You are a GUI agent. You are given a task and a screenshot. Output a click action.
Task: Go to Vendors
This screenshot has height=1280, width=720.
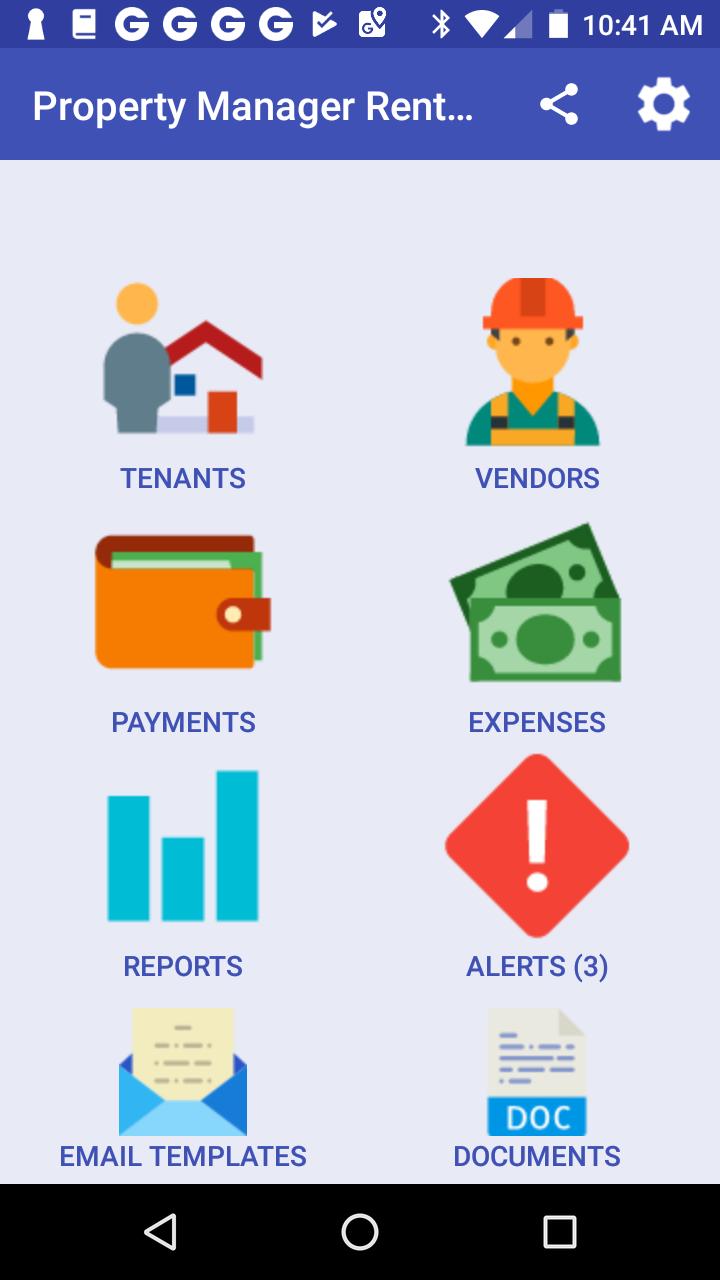coord(537,386)
